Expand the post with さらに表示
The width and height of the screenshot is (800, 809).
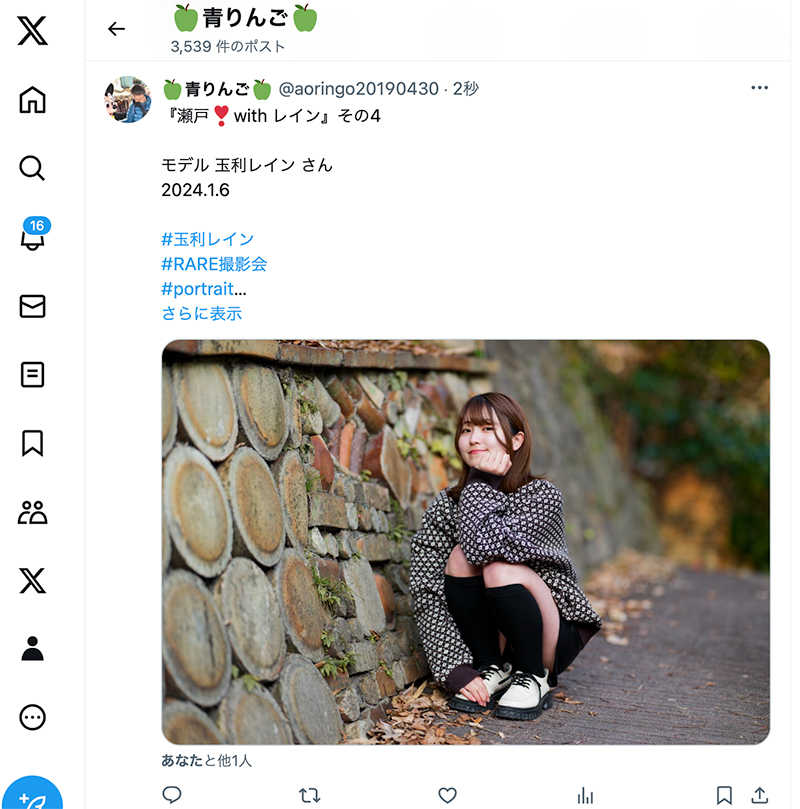click(202, 313)
